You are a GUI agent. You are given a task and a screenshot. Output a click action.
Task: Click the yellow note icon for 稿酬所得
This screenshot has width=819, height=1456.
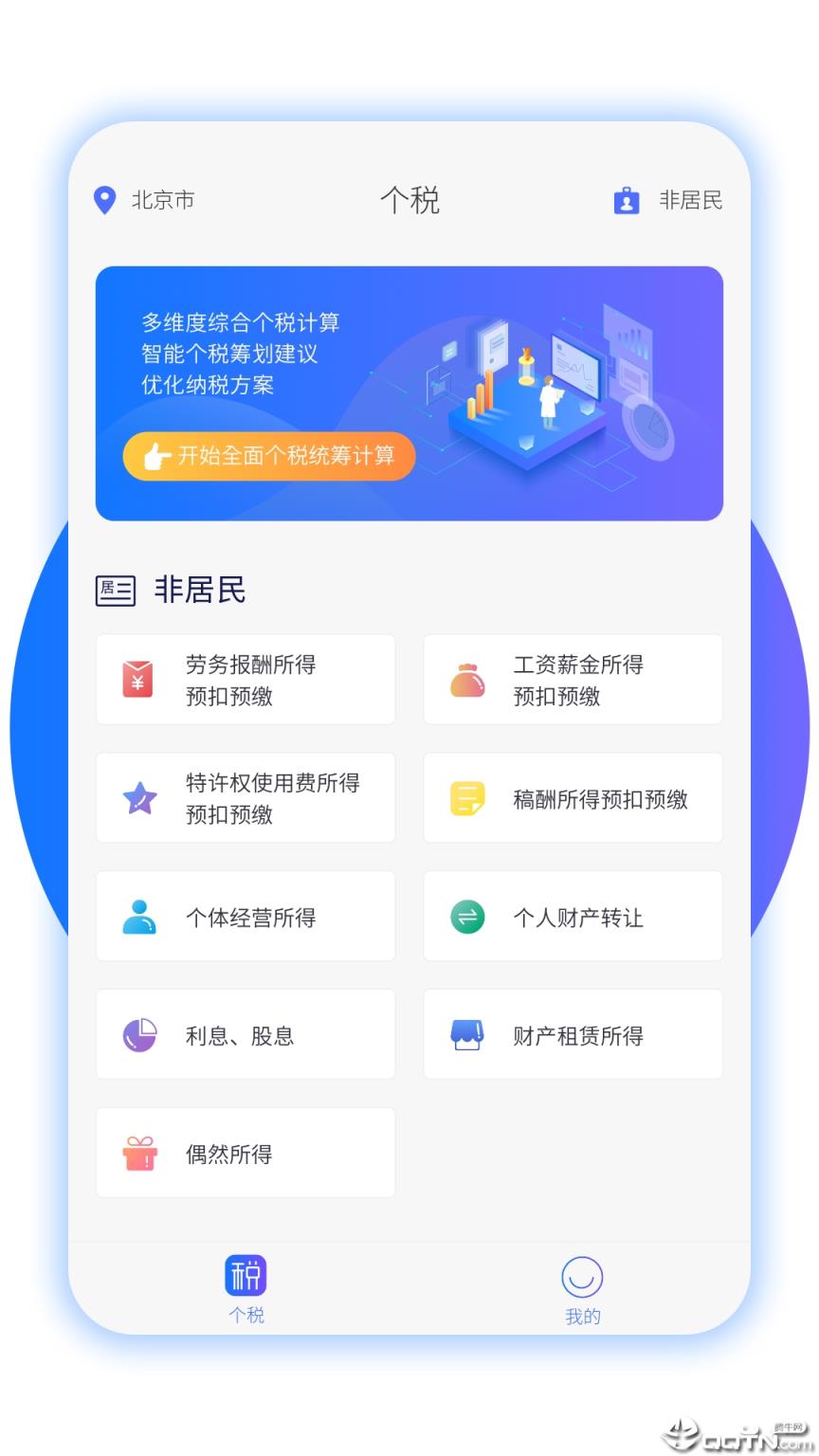(x=466, y=797)
